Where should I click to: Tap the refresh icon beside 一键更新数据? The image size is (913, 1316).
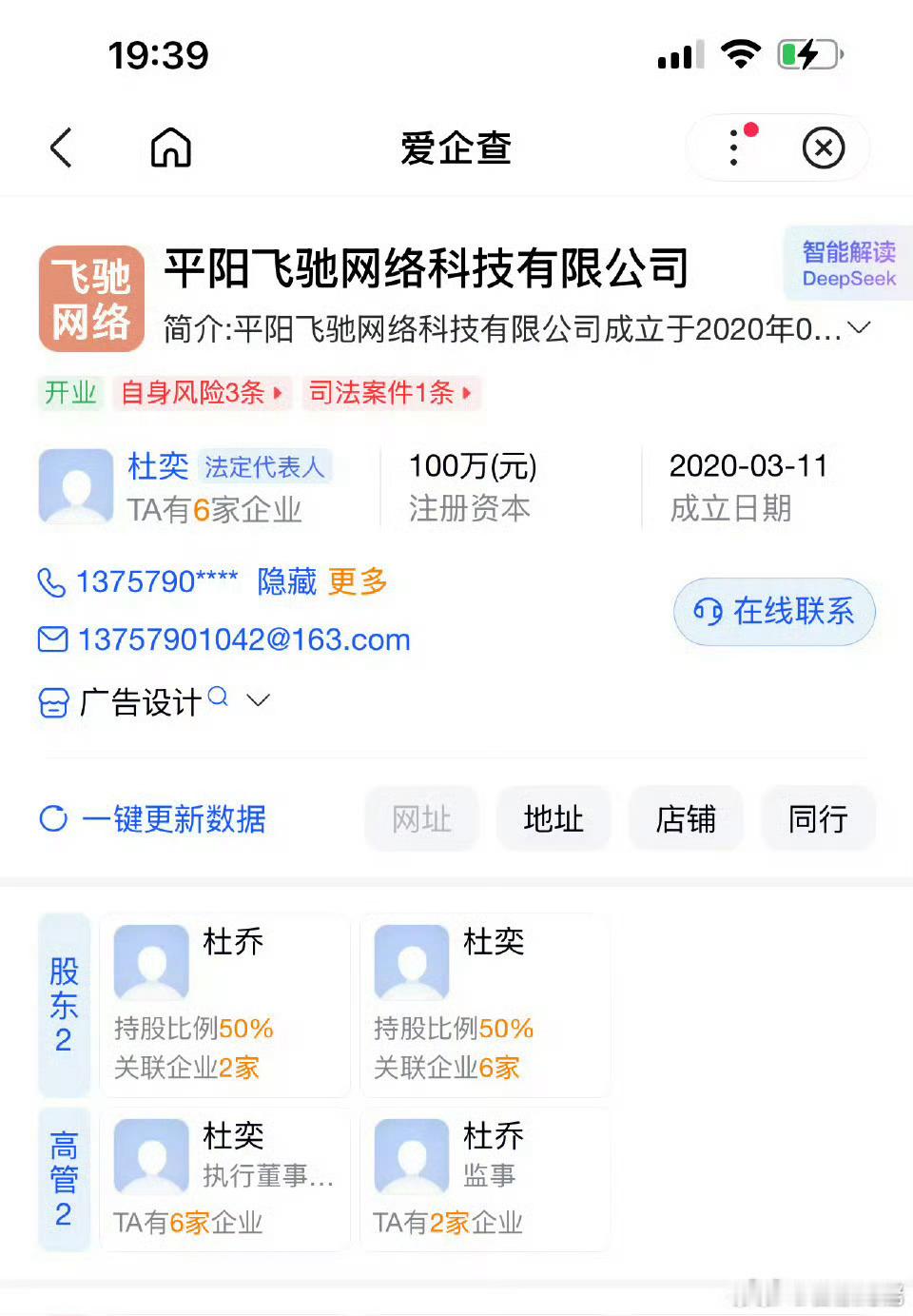point(52,819)
